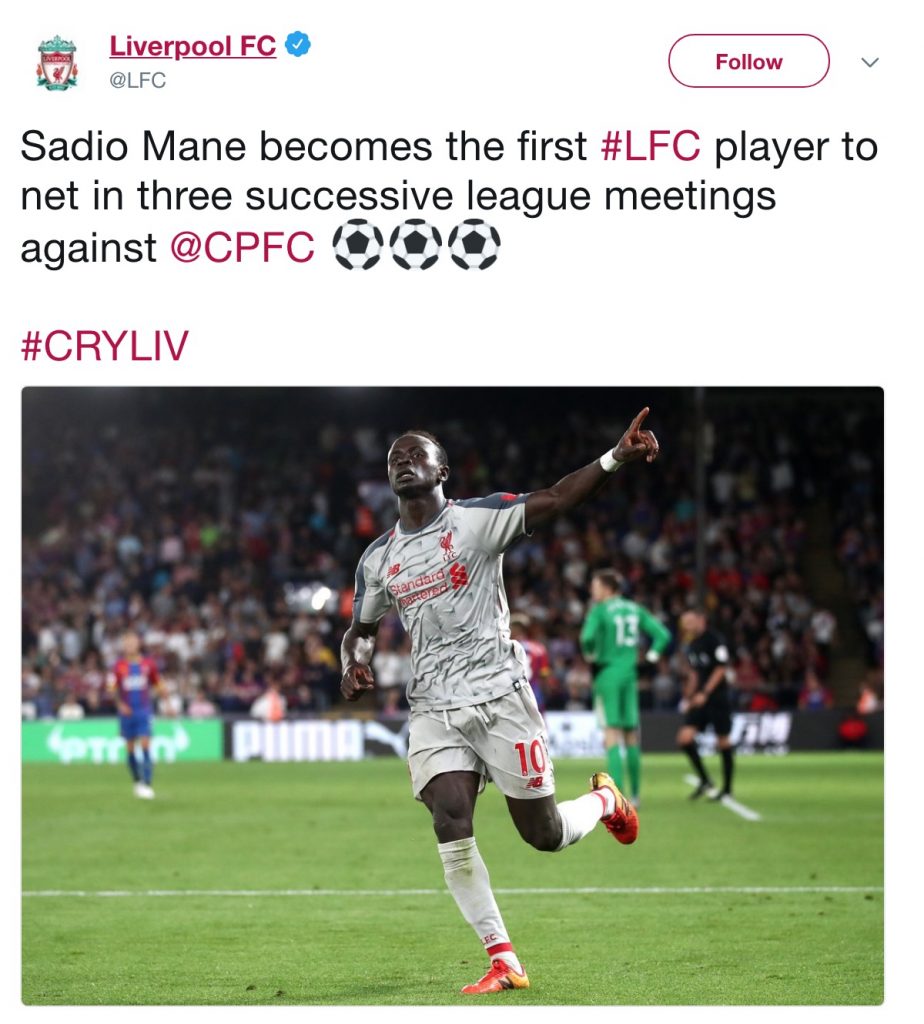Viewport: 924px width, 1024px height.
Task: Open the Liverpool FC profile name link
Action: click(x=192, y=46)
